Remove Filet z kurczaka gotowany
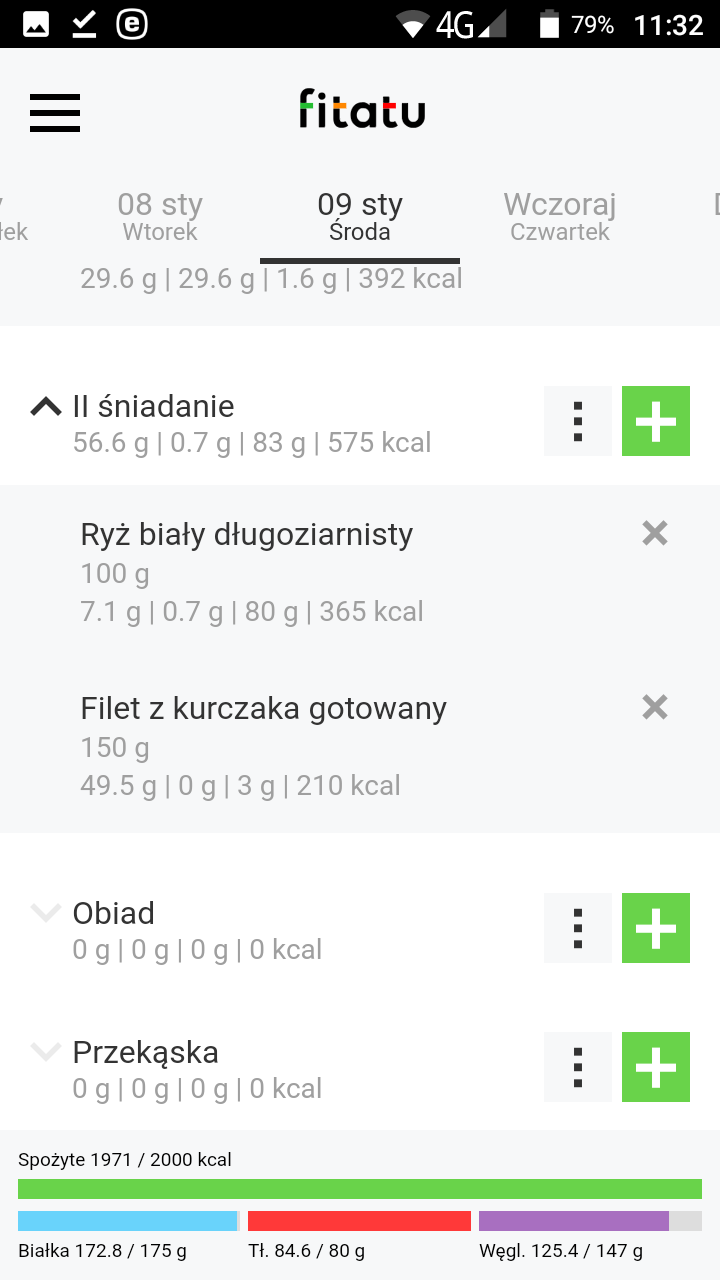Image resolution: width=720 pixels, height=1280 pixels. coord(655,707)
